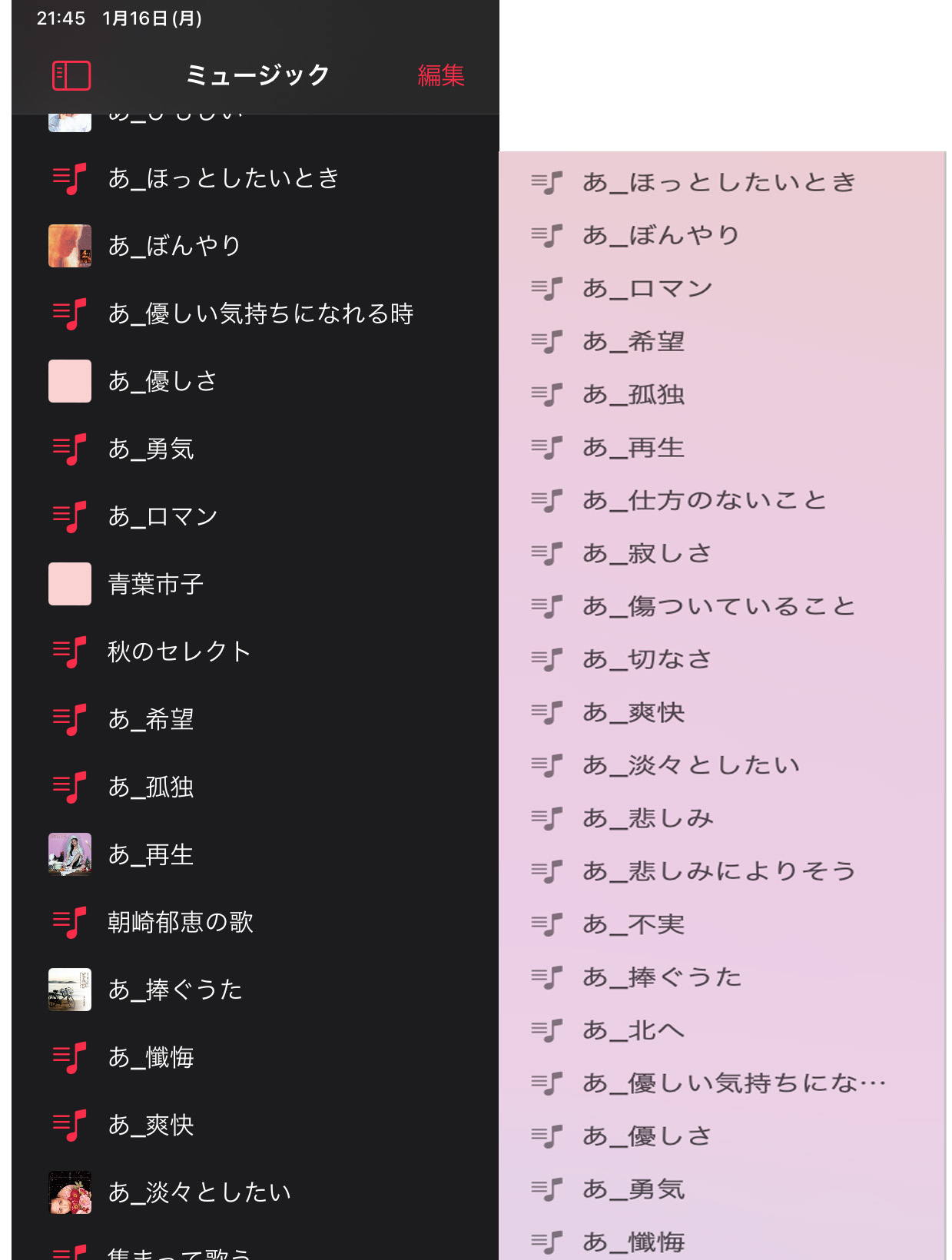The width and height of the screenshot is (952, 1260).
Task: Toggle the sidebar icon
Action: tap(71, 75)
